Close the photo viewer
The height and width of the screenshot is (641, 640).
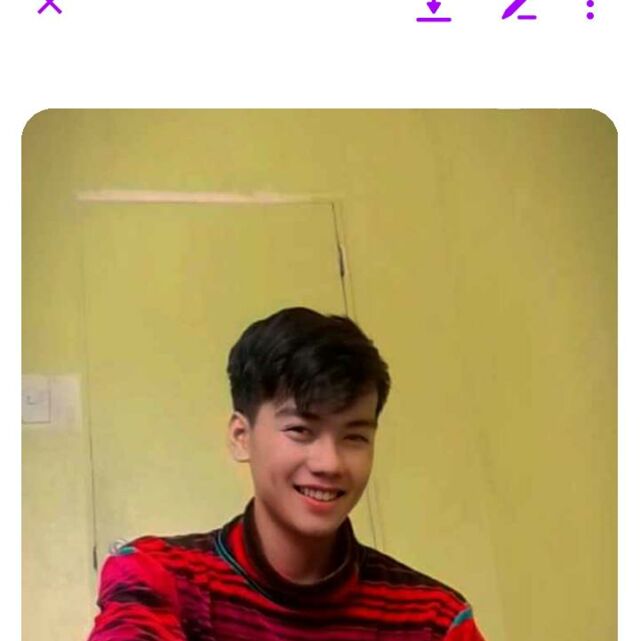49,5
